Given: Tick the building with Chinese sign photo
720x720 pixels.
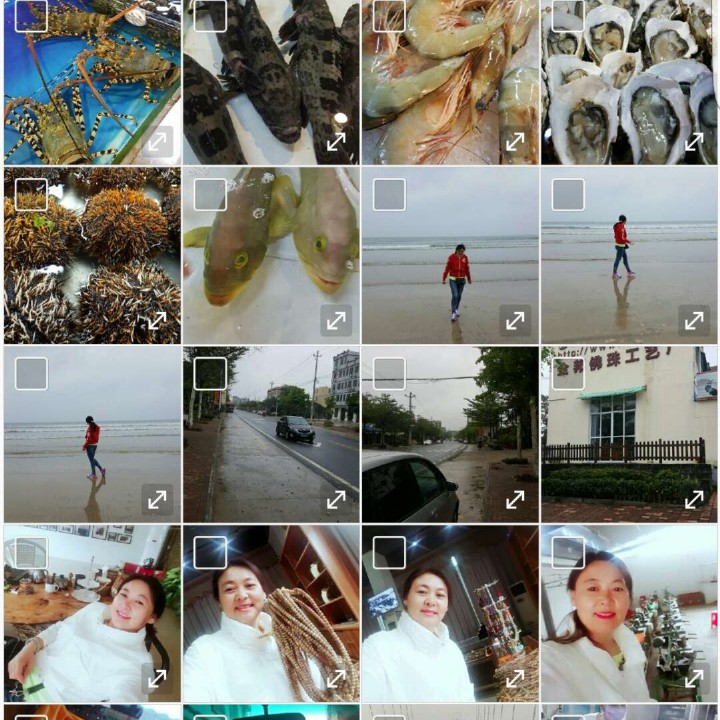Looking at the screenshot, I should (568, 373).
